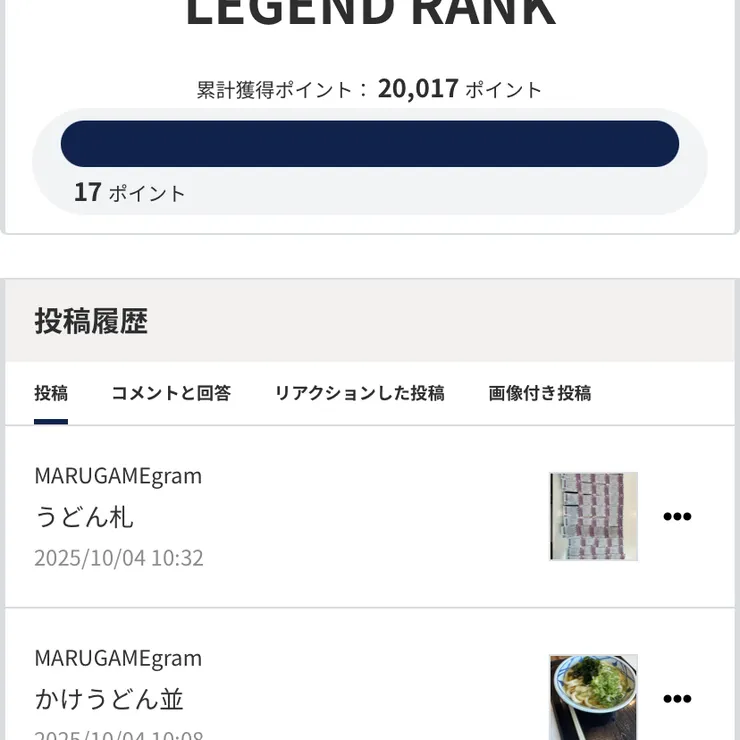
Task: Open the リアクションした投稿 tab
Action: click(x=359, y=393)
